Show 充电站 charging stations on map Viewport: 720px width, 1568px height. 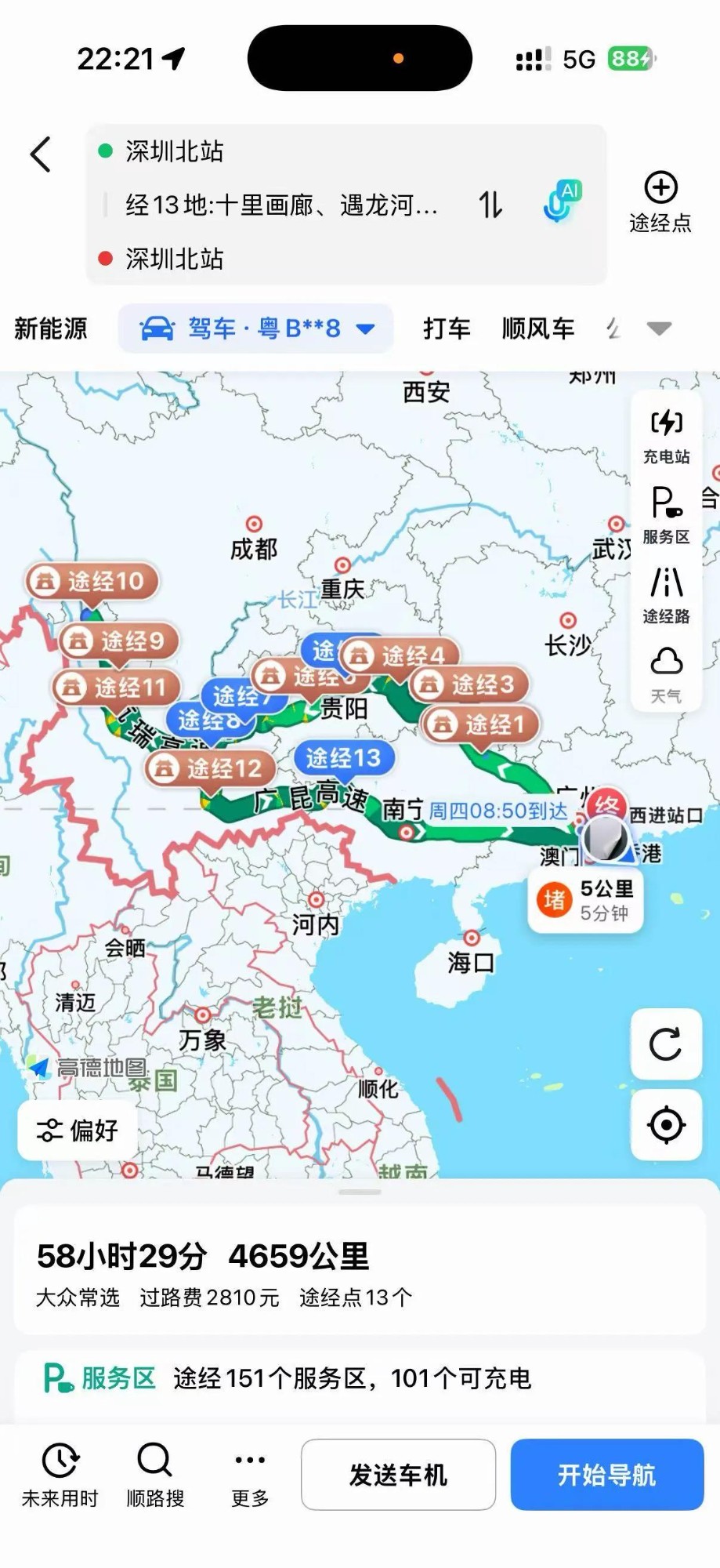tap(666, 436)
